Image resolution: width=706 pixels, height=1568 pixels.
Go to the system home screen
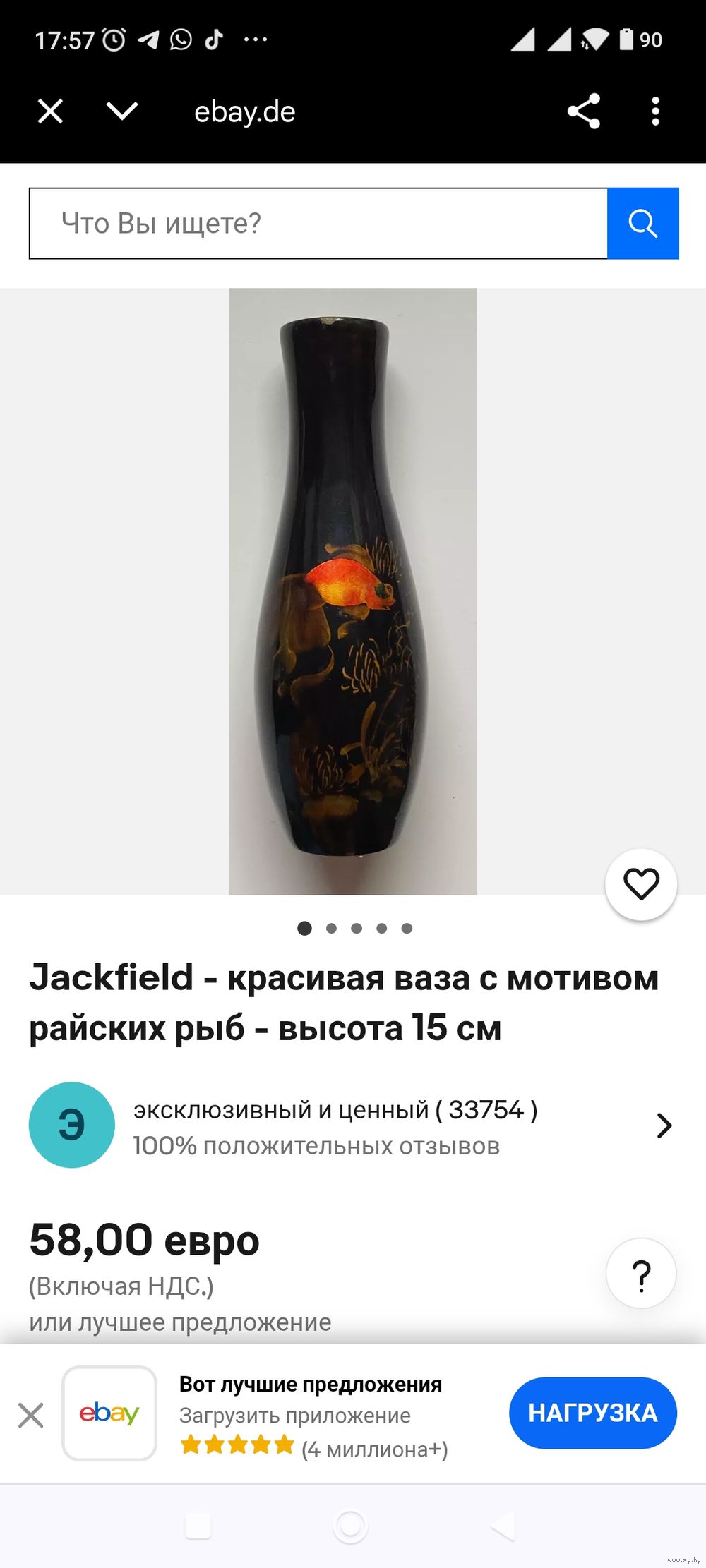point(350,1526)
